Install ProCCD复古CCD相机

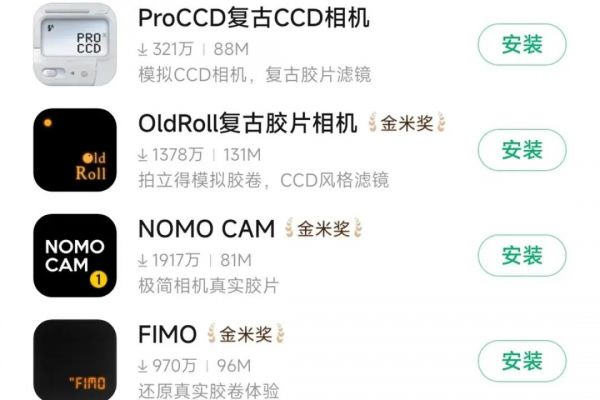tap(521, 44)
